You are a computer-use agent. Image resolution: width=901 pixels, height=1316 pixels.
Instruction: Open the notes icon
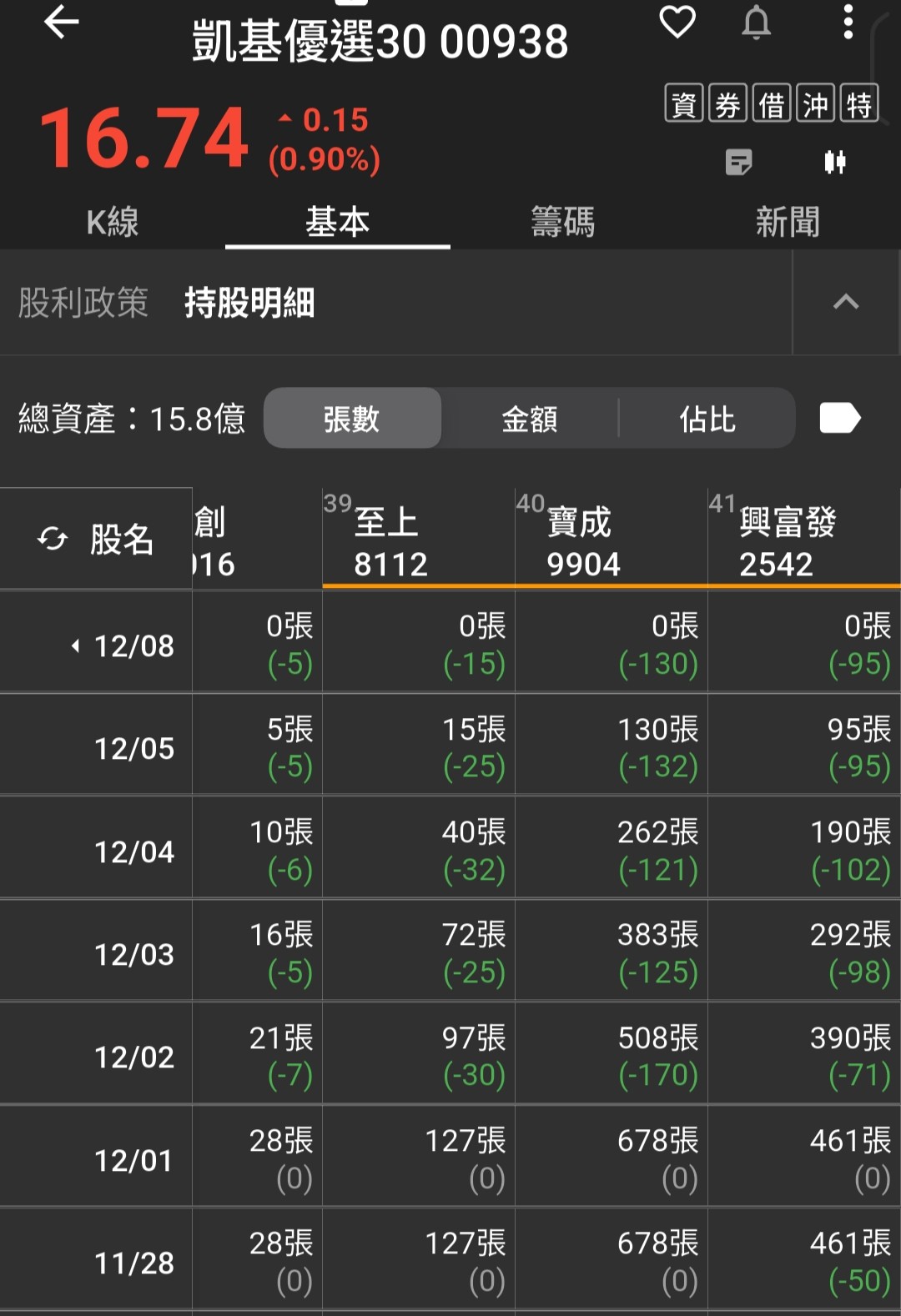(x=739, y=162)
